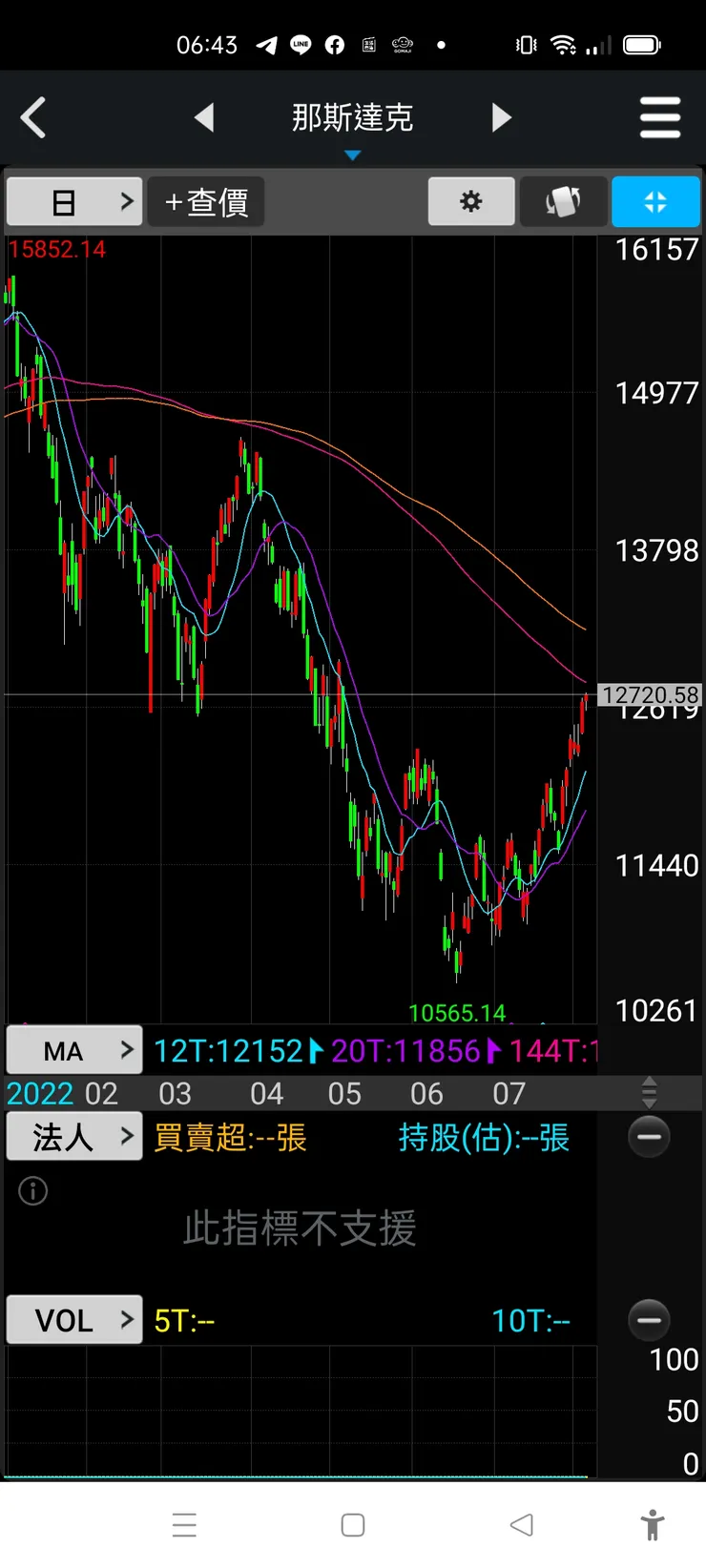The image size is (706, 1568).
Task: Collapse the 法人 indicator panel
Action: coord(649,1137)
